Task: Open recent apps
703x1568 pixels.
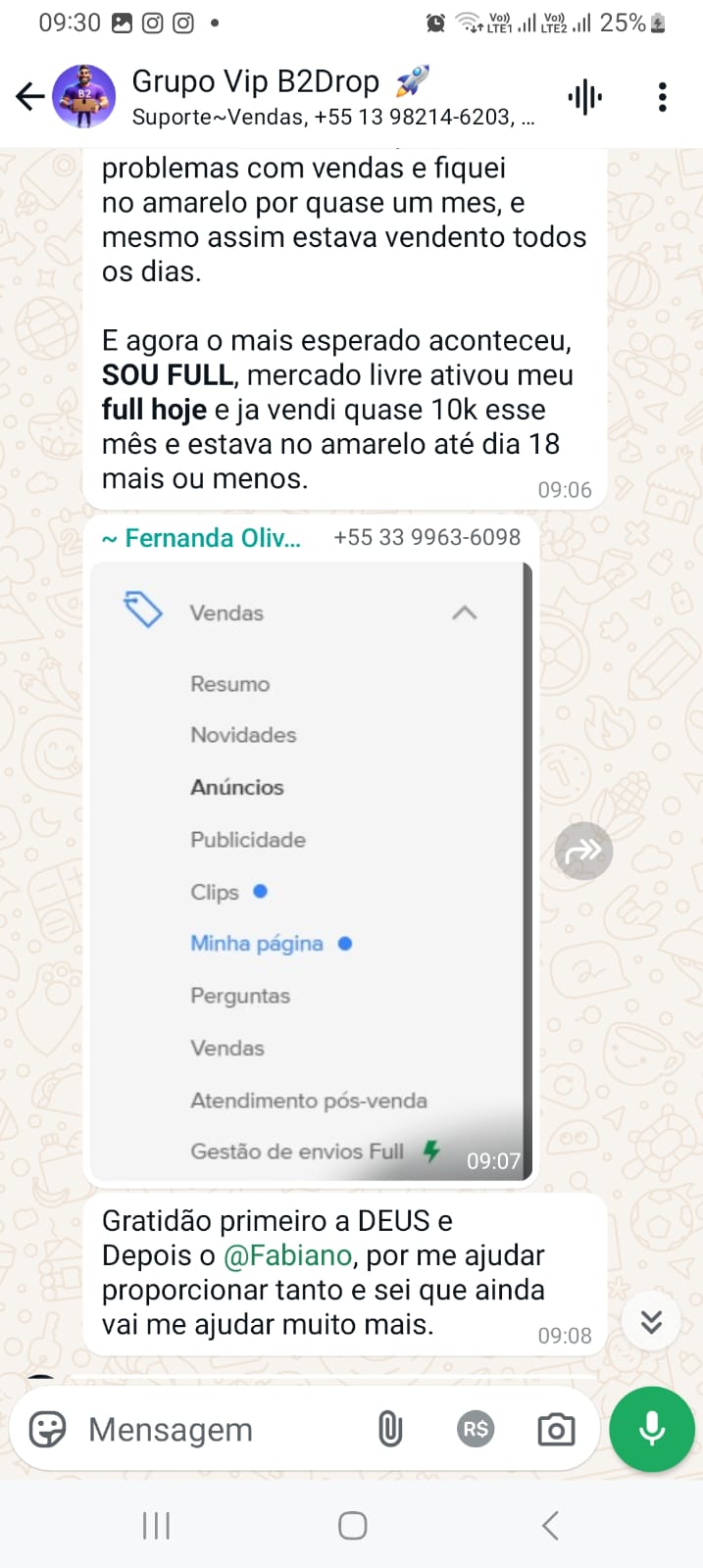Action: click(156, 1525)
